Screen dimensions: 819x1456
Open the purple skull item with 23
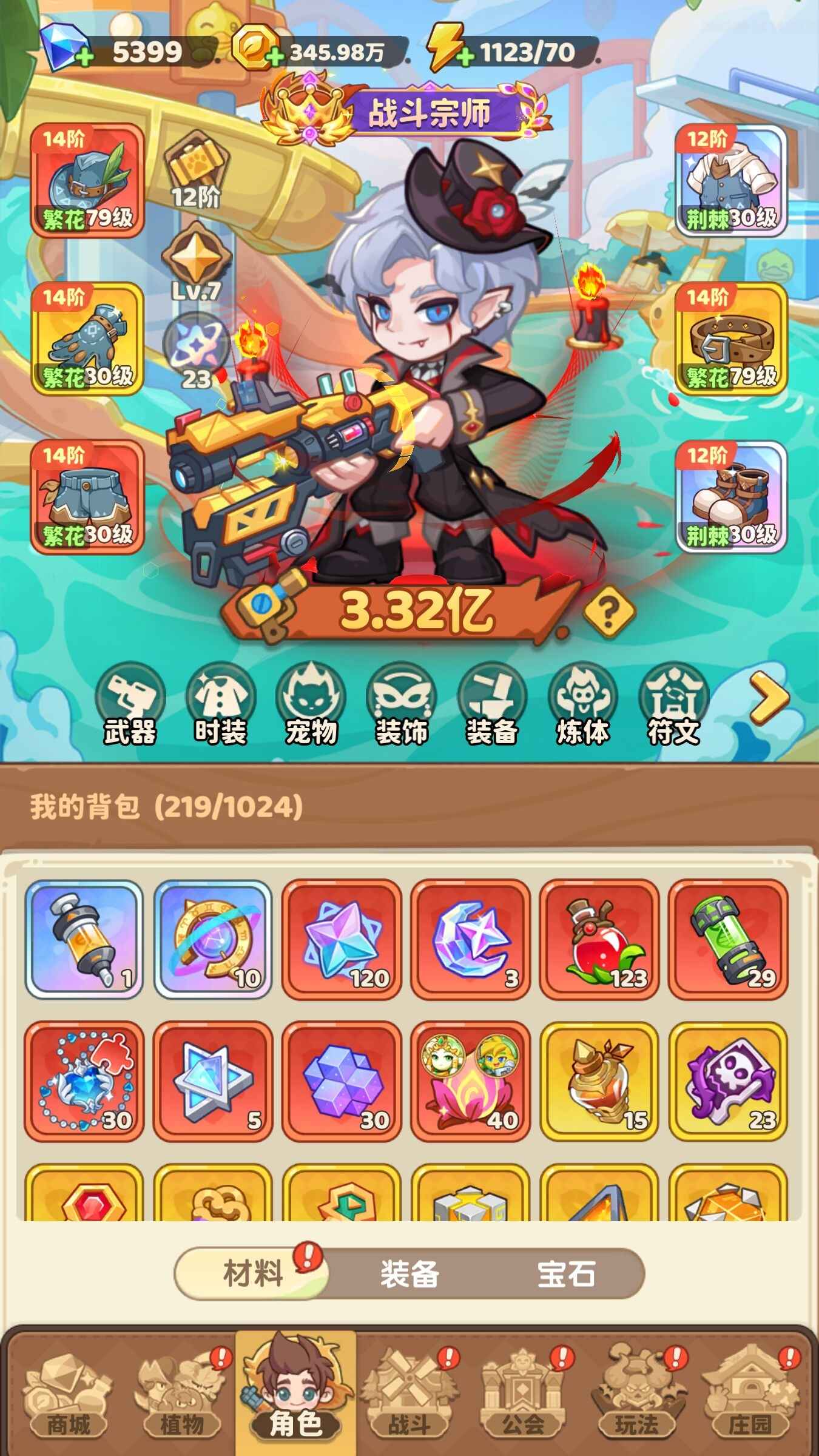pyautogui.click(x=728, y=1080)
